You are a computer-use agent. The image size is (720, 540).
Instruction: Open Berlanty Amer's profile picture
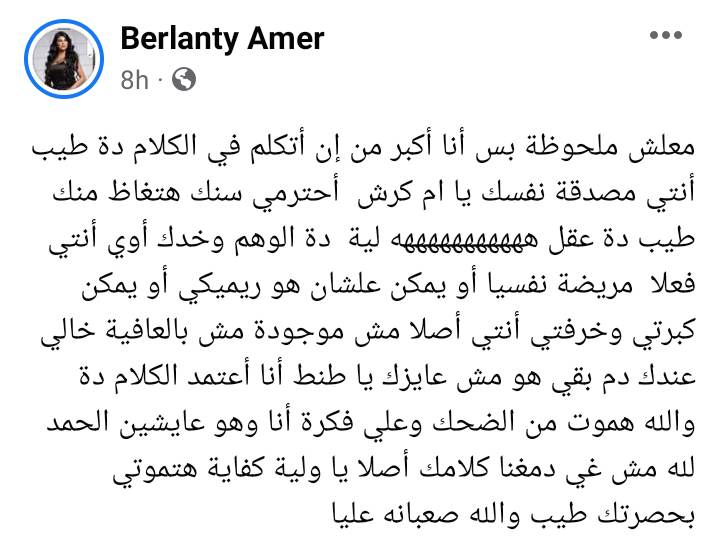tap(63, 59)
